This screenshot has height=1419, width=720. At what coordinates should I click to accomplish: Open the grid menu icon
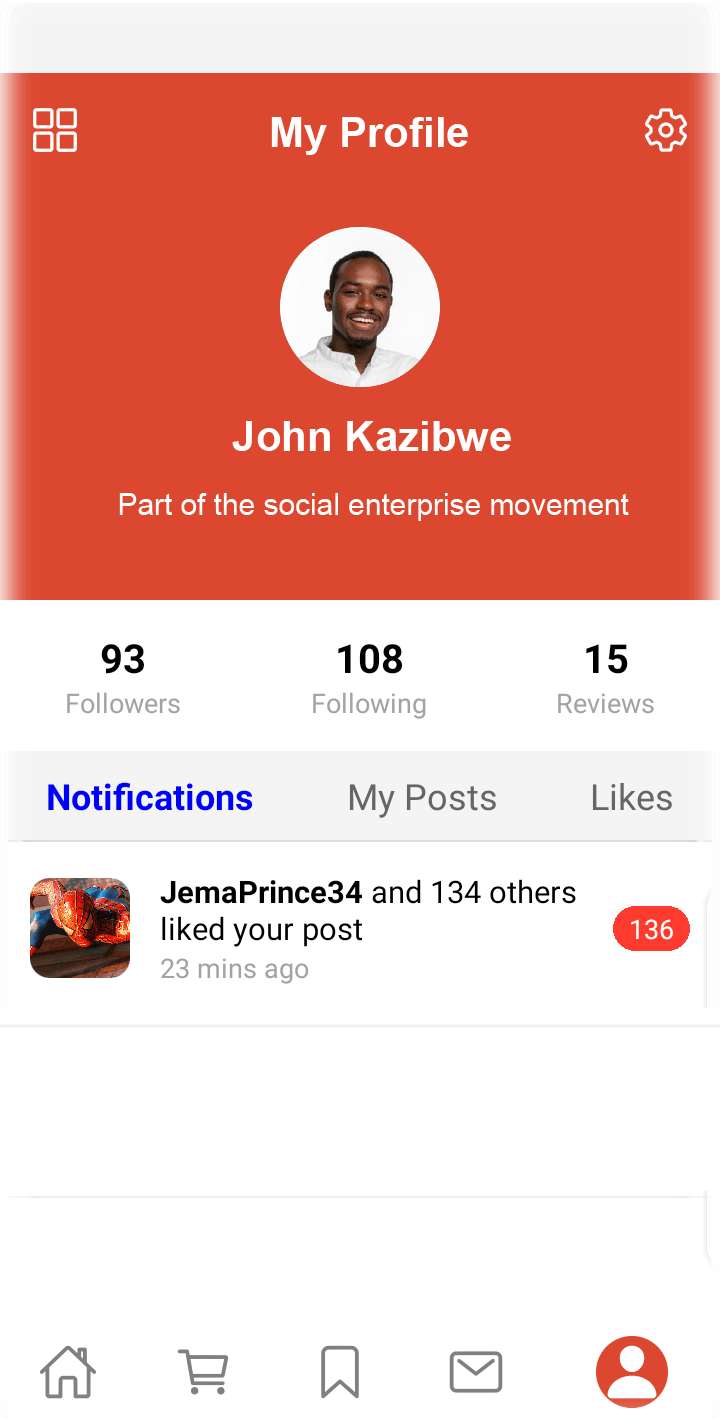tap(55, 131)
